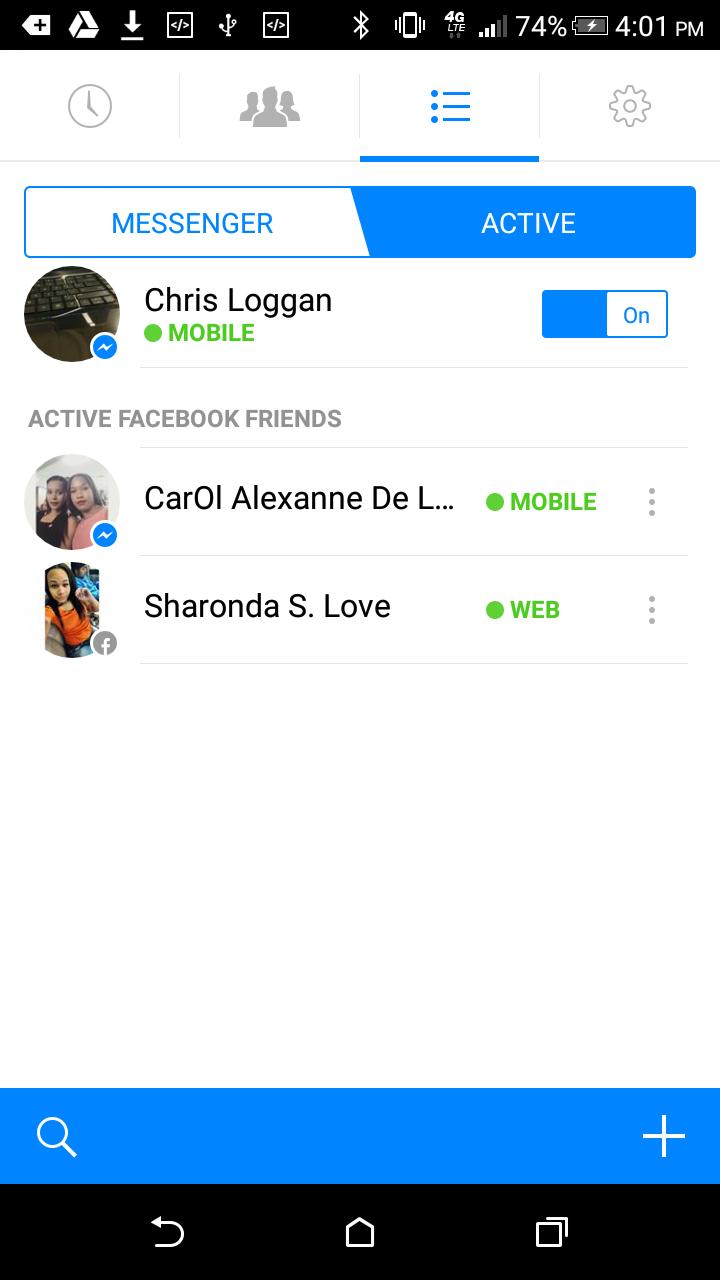Open the recent conversations clock tab
Viewport: 720px width, 1280px height.
[90, 106]
